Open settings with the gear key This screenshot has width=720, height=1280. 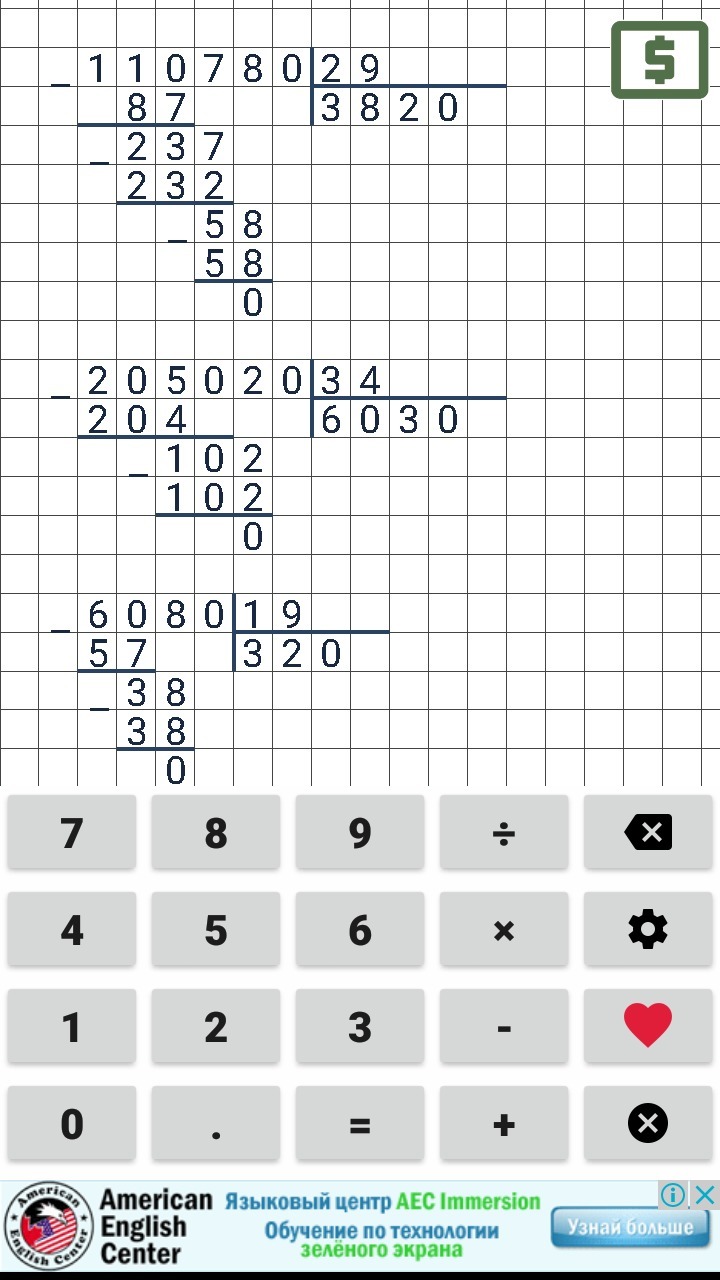tap(648, 930)
